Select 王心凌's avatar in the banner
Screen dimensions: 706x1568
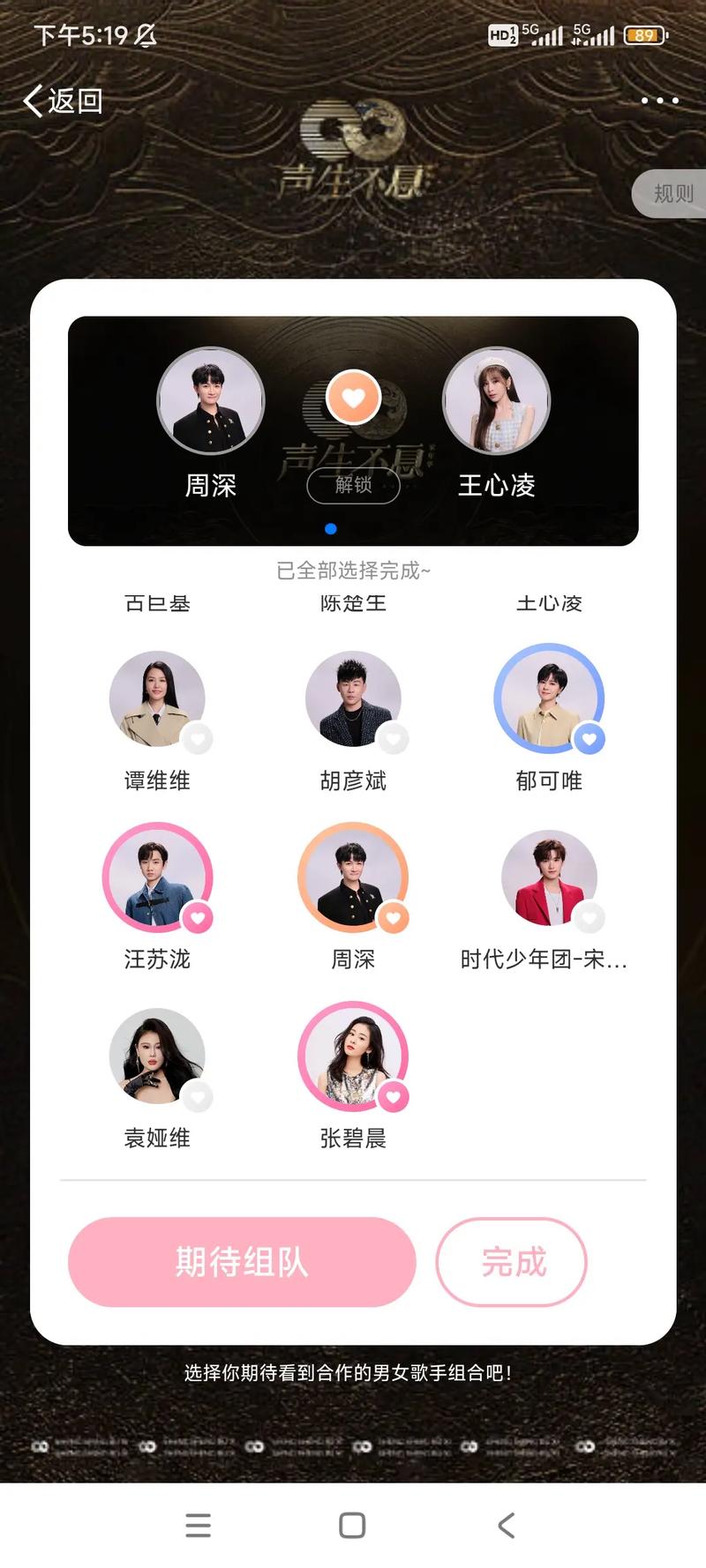(x=498, y=401)
